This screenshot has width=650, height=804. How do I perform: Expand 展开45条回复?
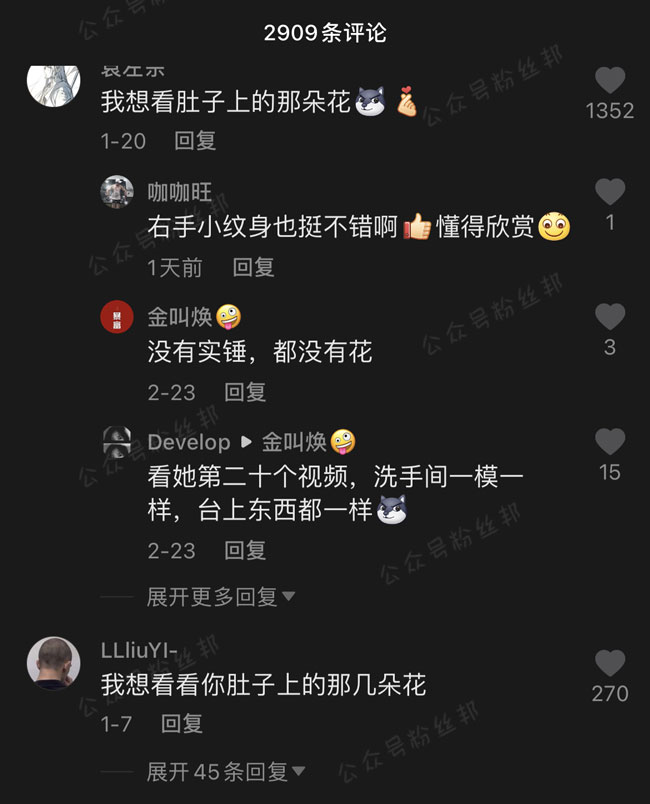coord(225,771)
